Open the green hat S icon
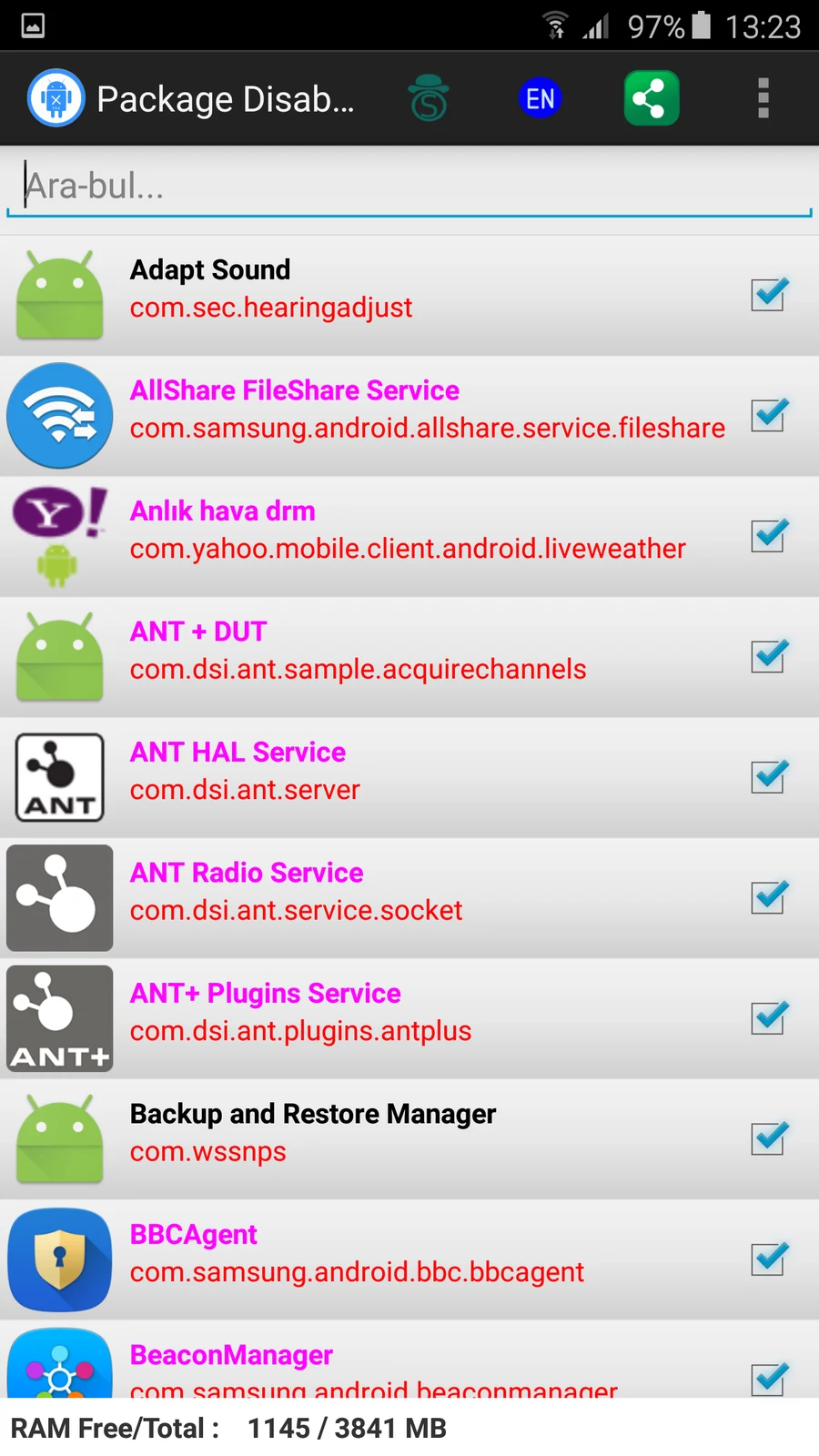 pos(429,98)
